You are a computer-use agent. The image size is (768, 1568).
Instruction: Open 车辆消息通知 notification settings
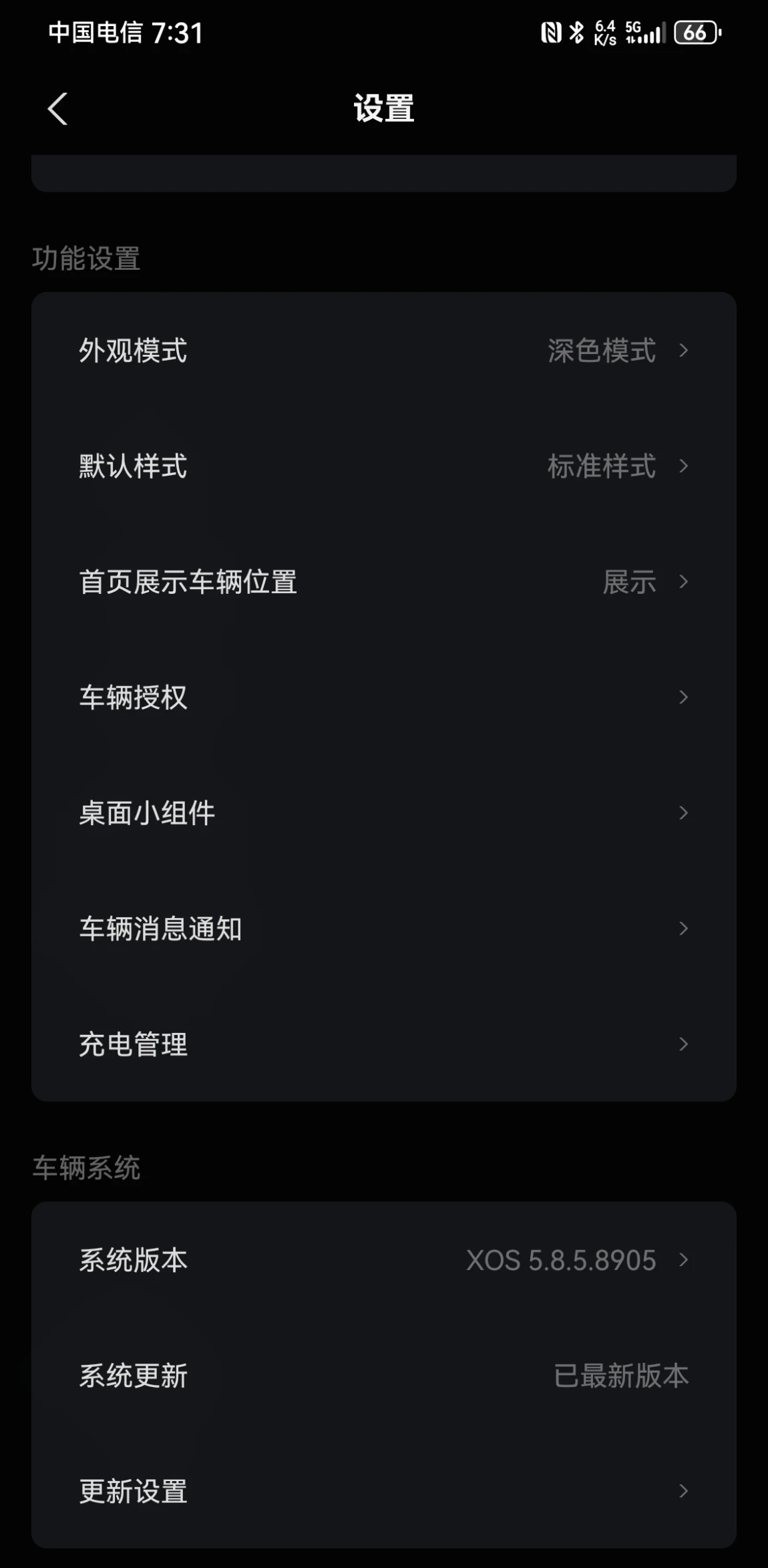(x=384, y=928)
